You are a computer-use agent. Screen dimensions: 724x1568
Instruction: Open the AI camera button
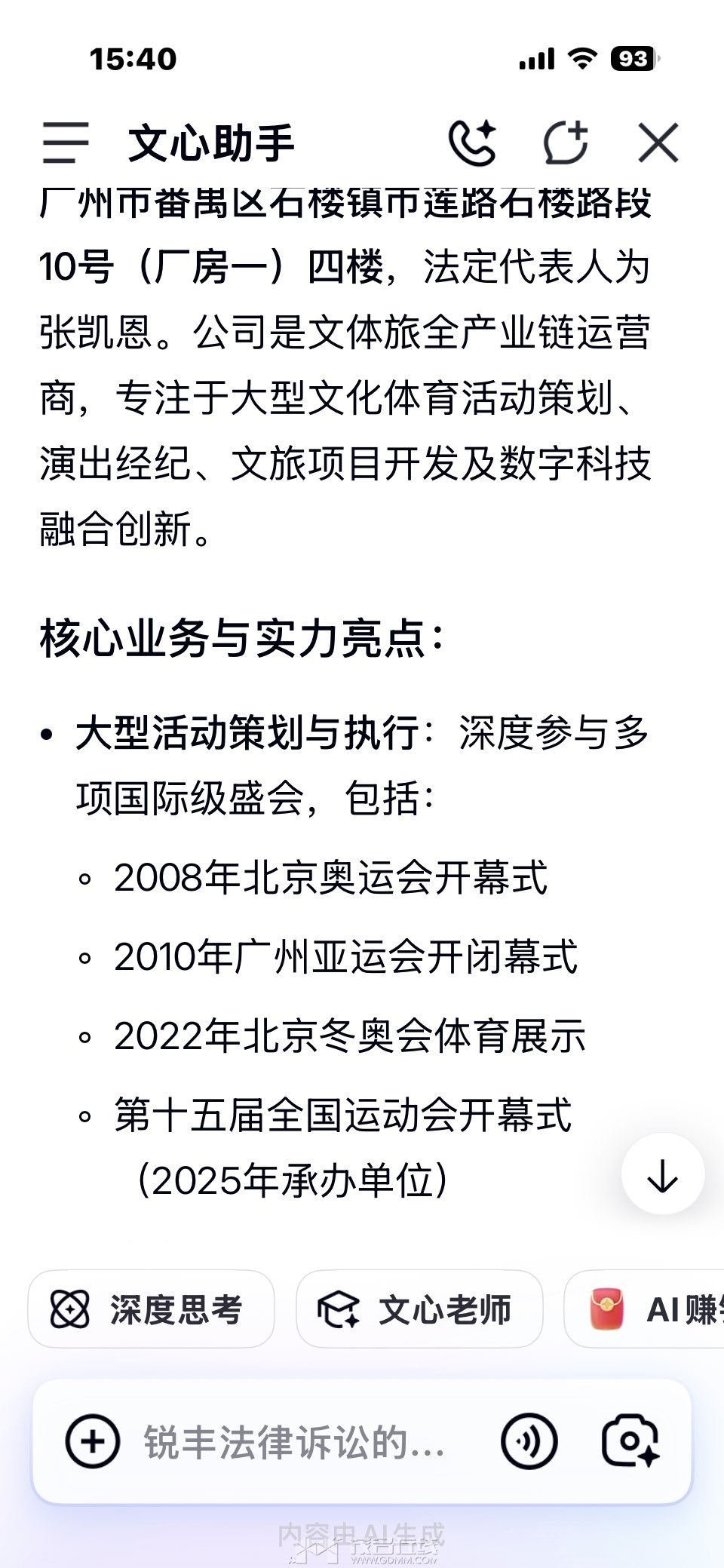click(630, 1442)
